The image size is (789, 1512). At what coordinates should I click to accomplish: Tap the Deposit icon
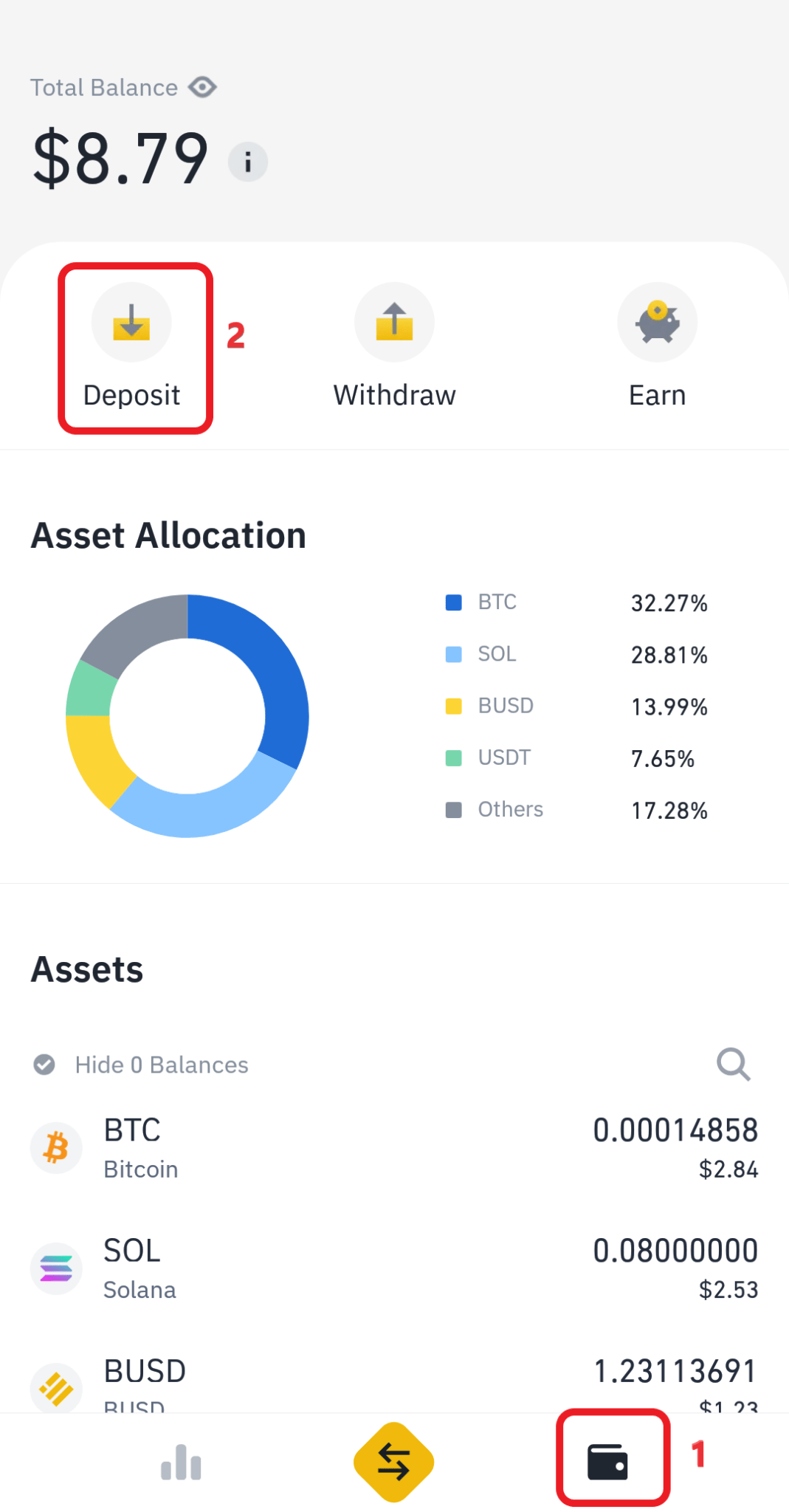[132, 323]
